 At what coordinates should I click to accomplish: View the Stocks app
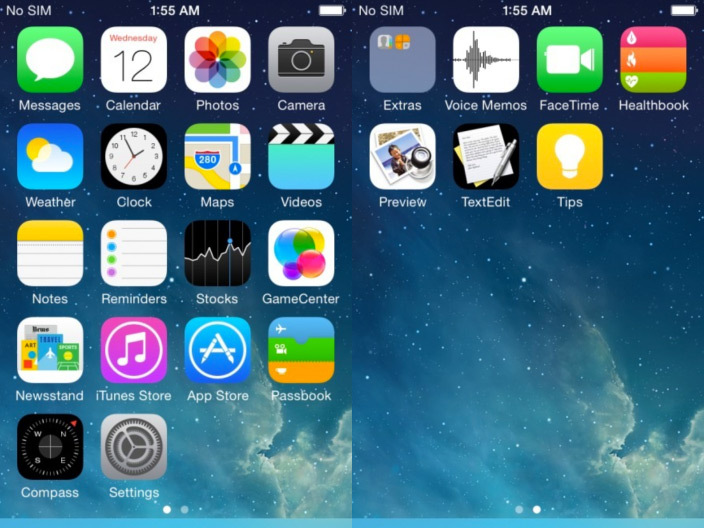click(x=218, y=254)
